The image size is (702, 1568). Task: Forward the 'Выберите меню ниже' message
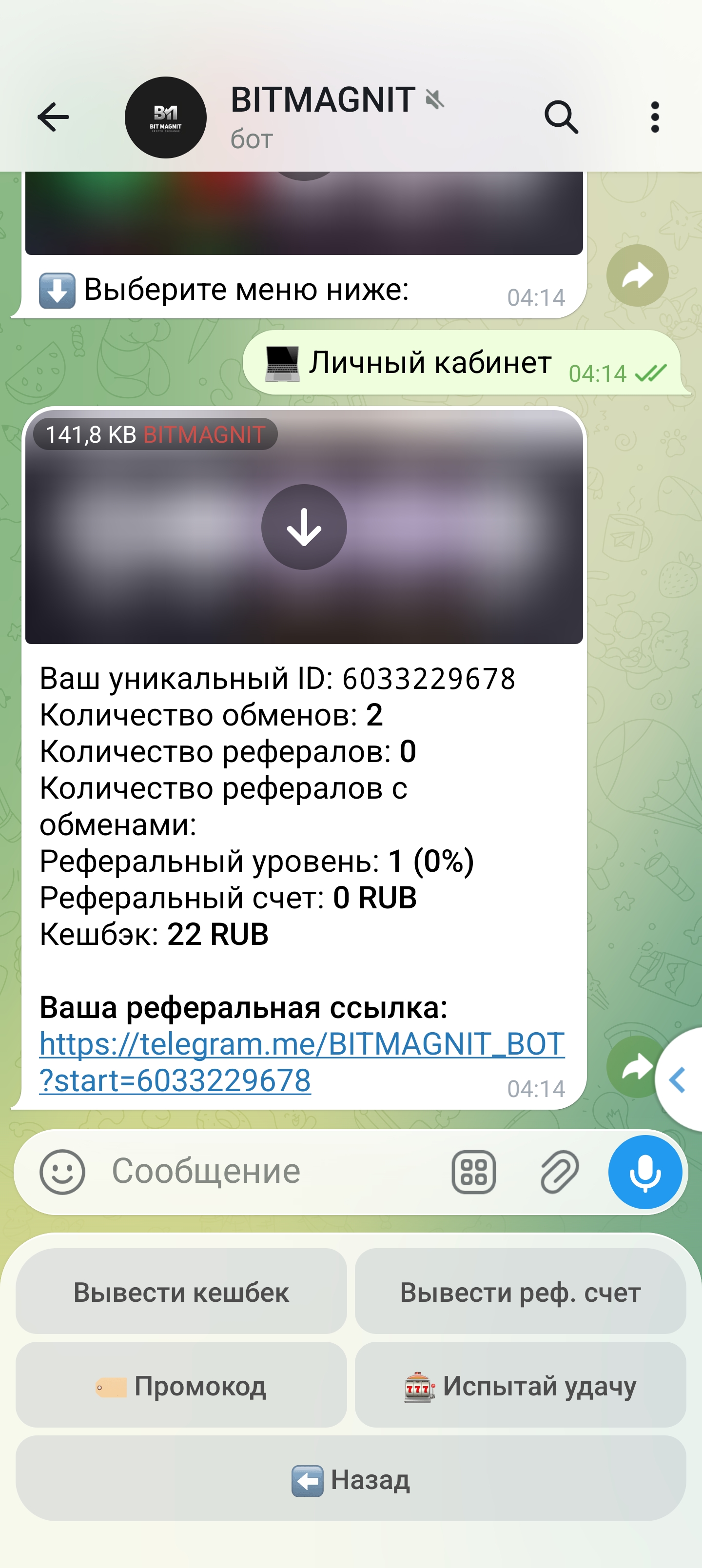[637, 276]
